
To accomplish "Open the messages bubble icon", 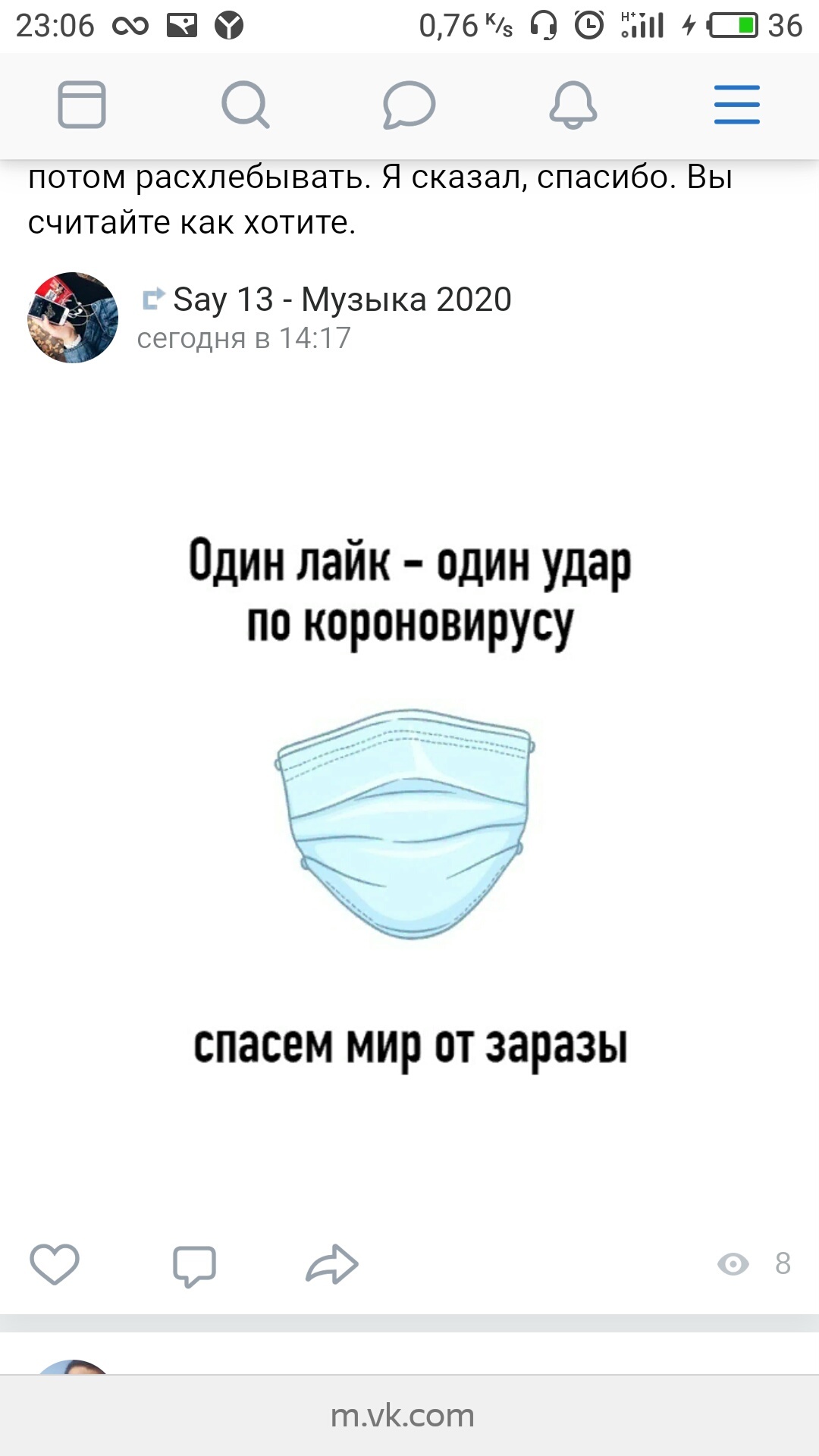I will tap(409, 105).
